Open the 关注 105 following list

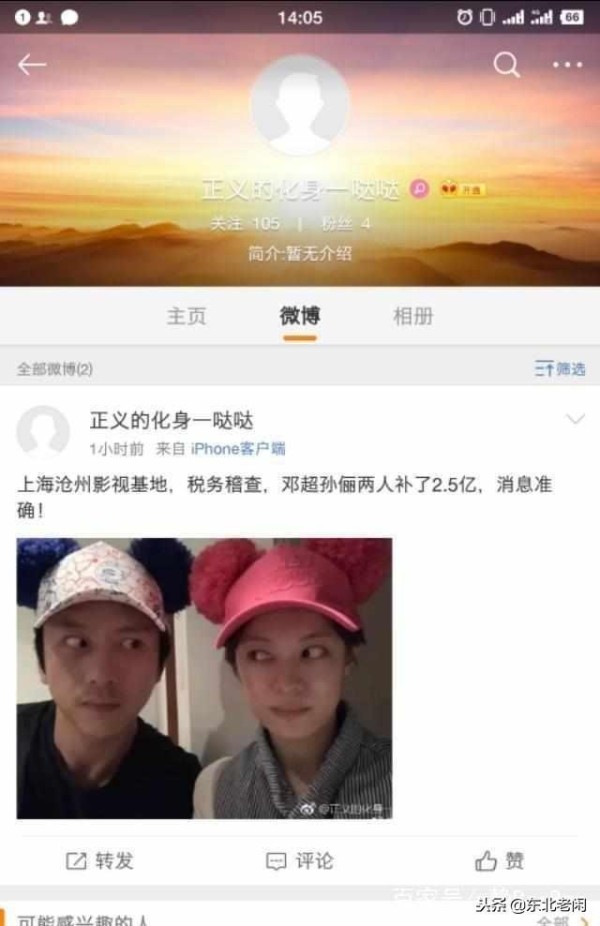pos(245,224)
